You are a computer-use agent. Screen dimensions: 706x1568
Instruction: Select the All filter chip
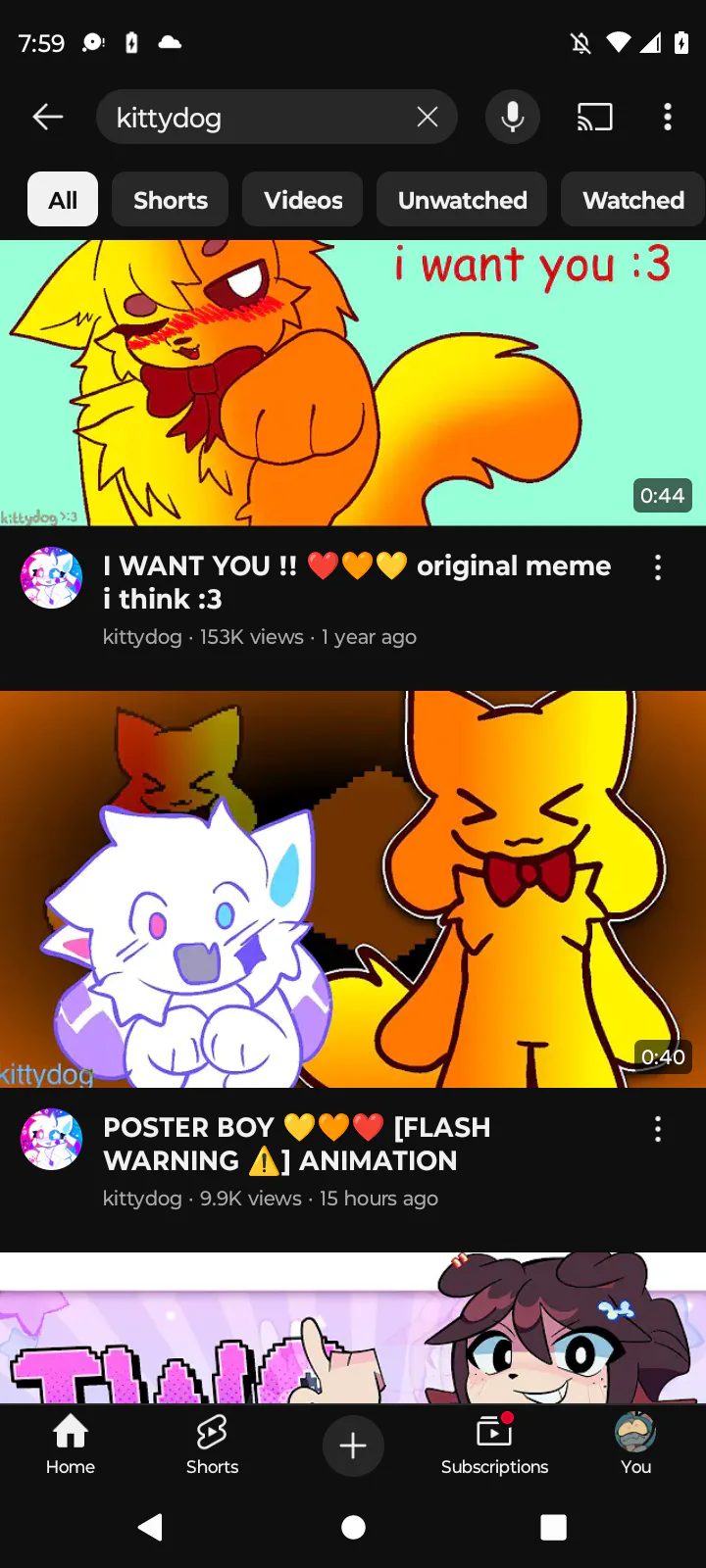pyautogui.click(x=63, y=200)
